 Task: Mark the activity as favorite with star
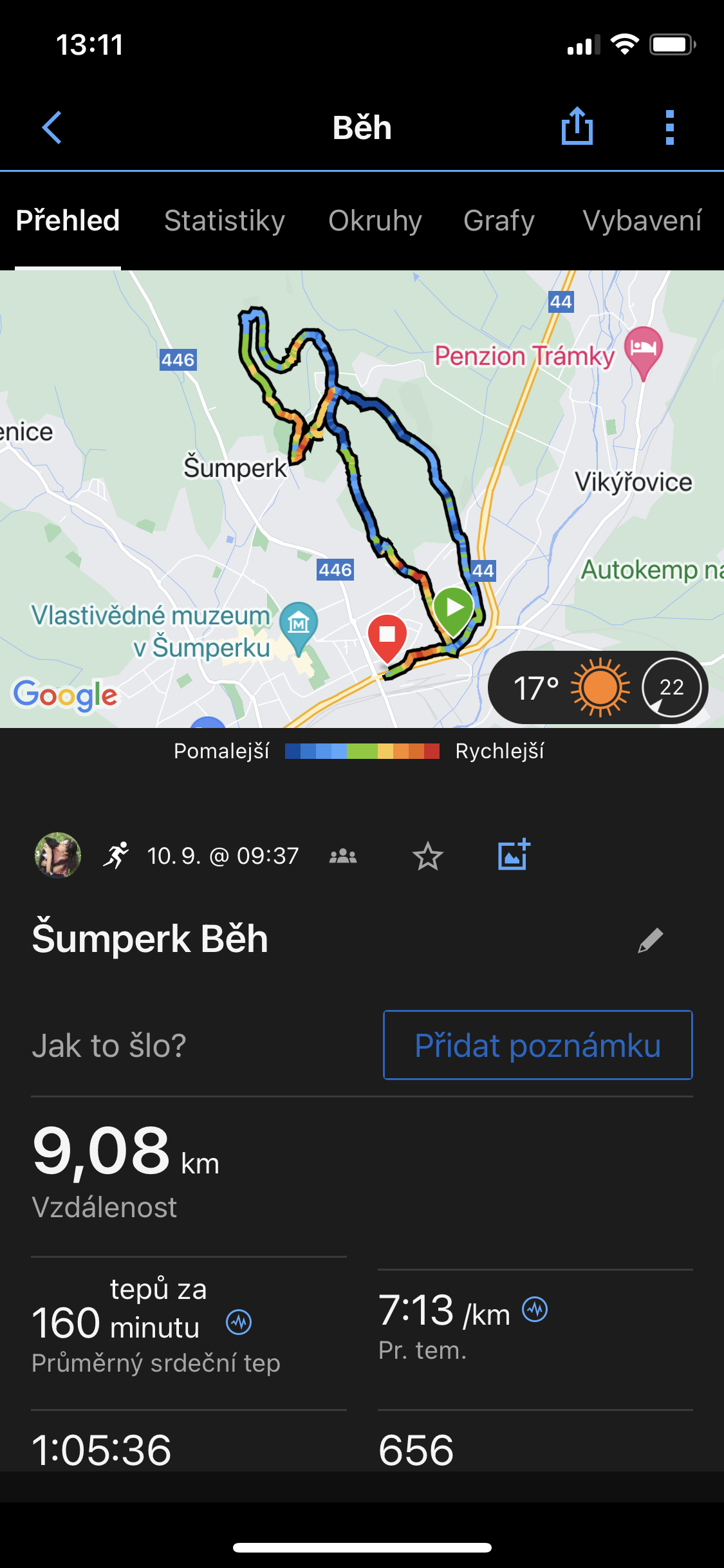coord(427,856)
